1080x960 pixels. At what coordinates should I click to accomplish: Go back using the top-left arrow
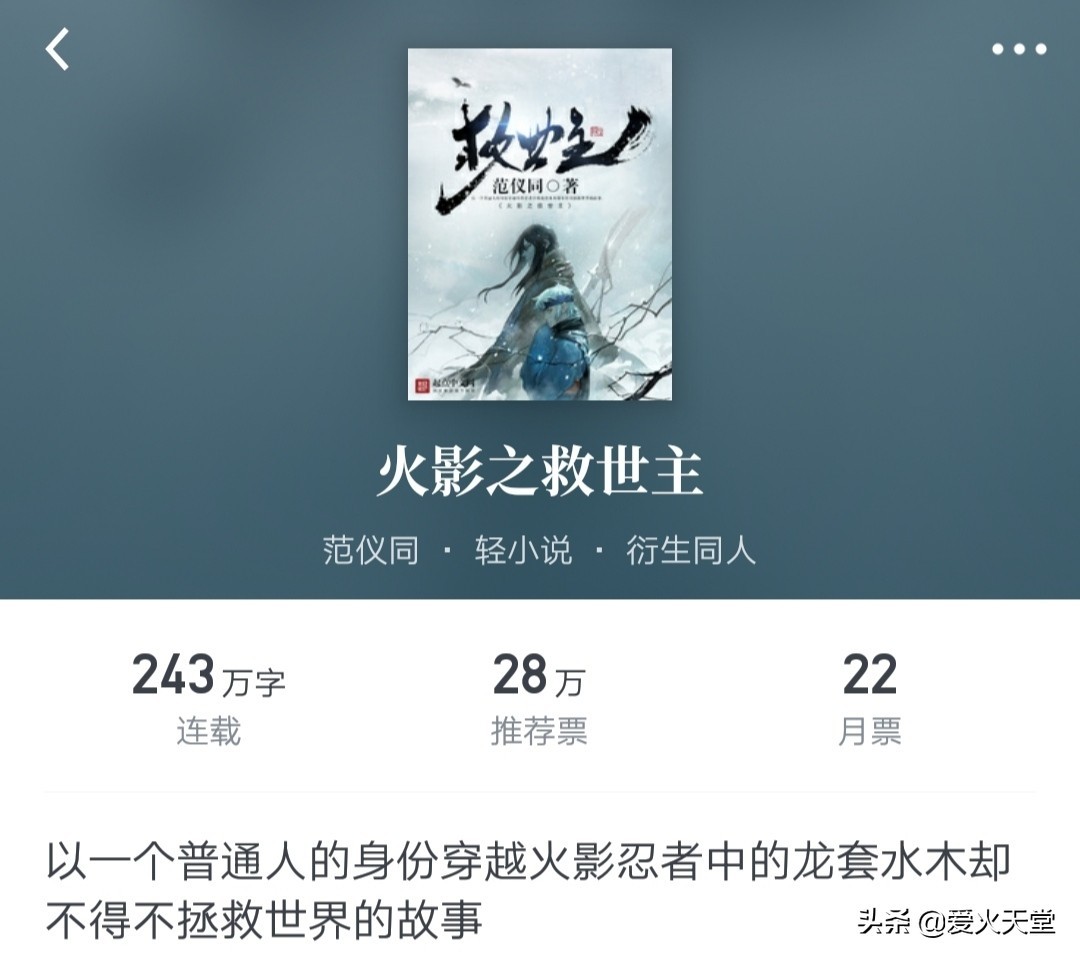click(58, 49)
